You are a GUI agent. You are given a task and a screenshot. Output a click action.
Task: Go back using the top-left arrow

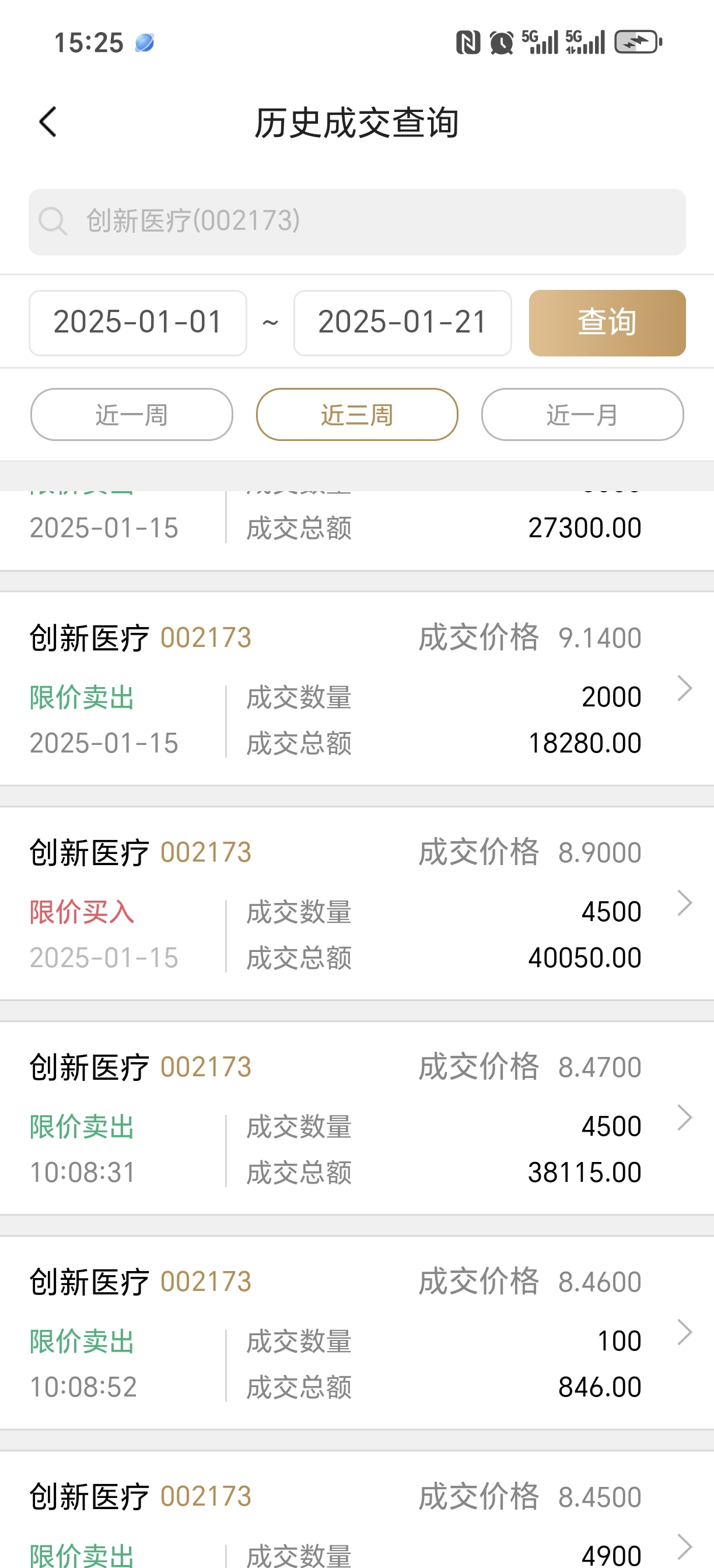(47, 122)
